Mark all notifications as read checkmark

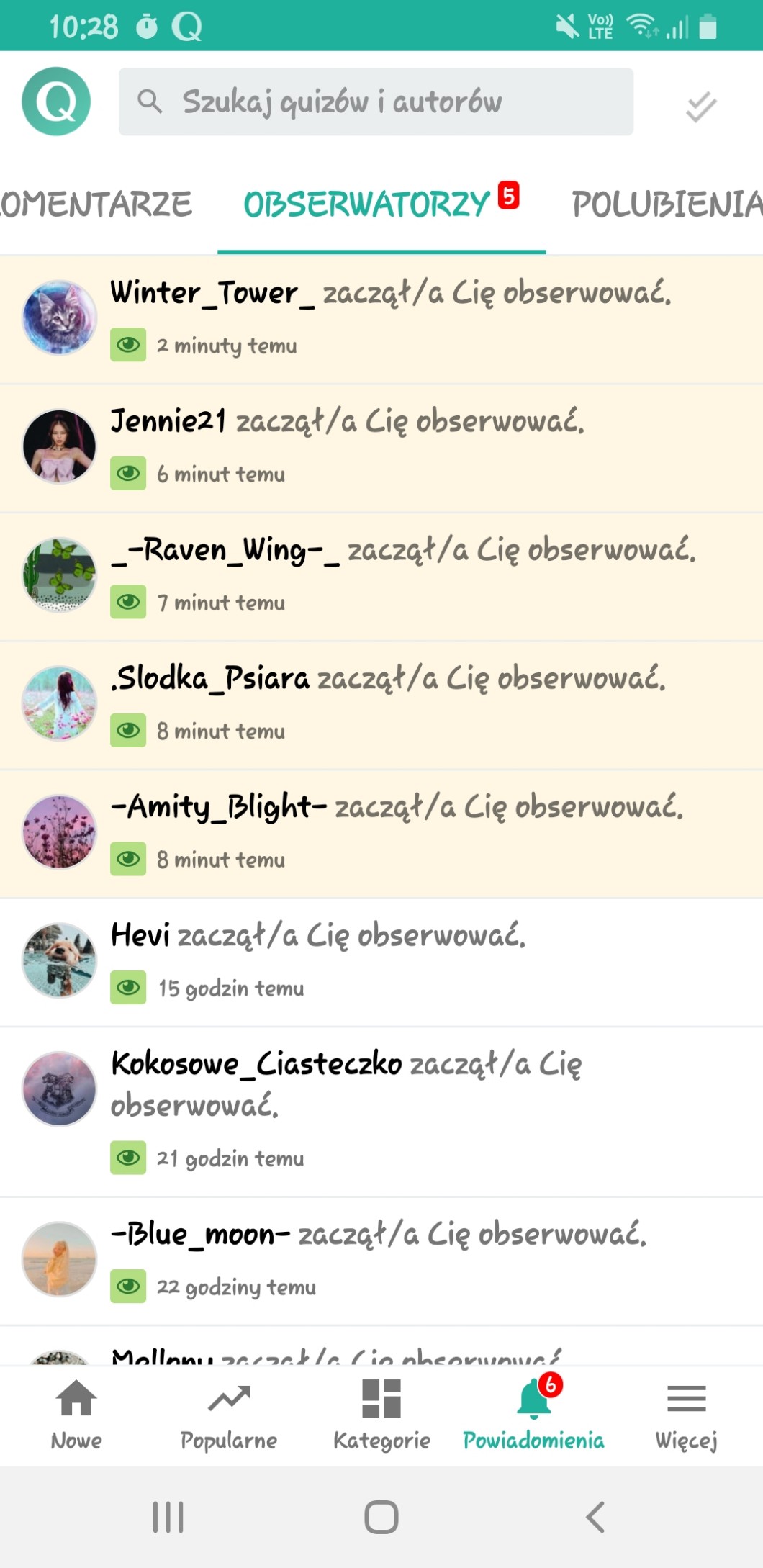pyautogui.click(x=700, y=107)
